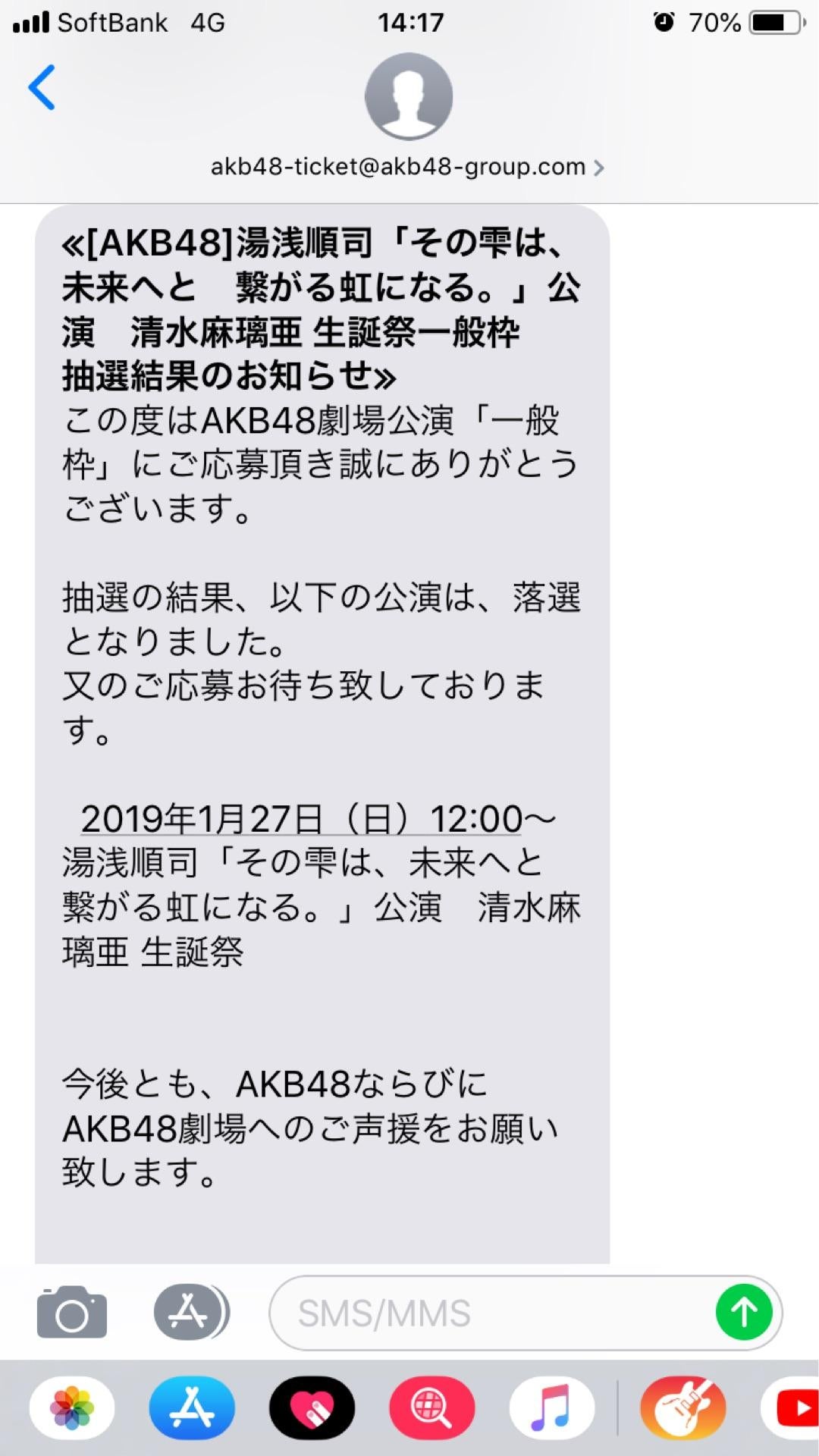This screenshot has width=819, height=1456.
Task: View the sender's profile avatar
Action: [x=409, y=97]
